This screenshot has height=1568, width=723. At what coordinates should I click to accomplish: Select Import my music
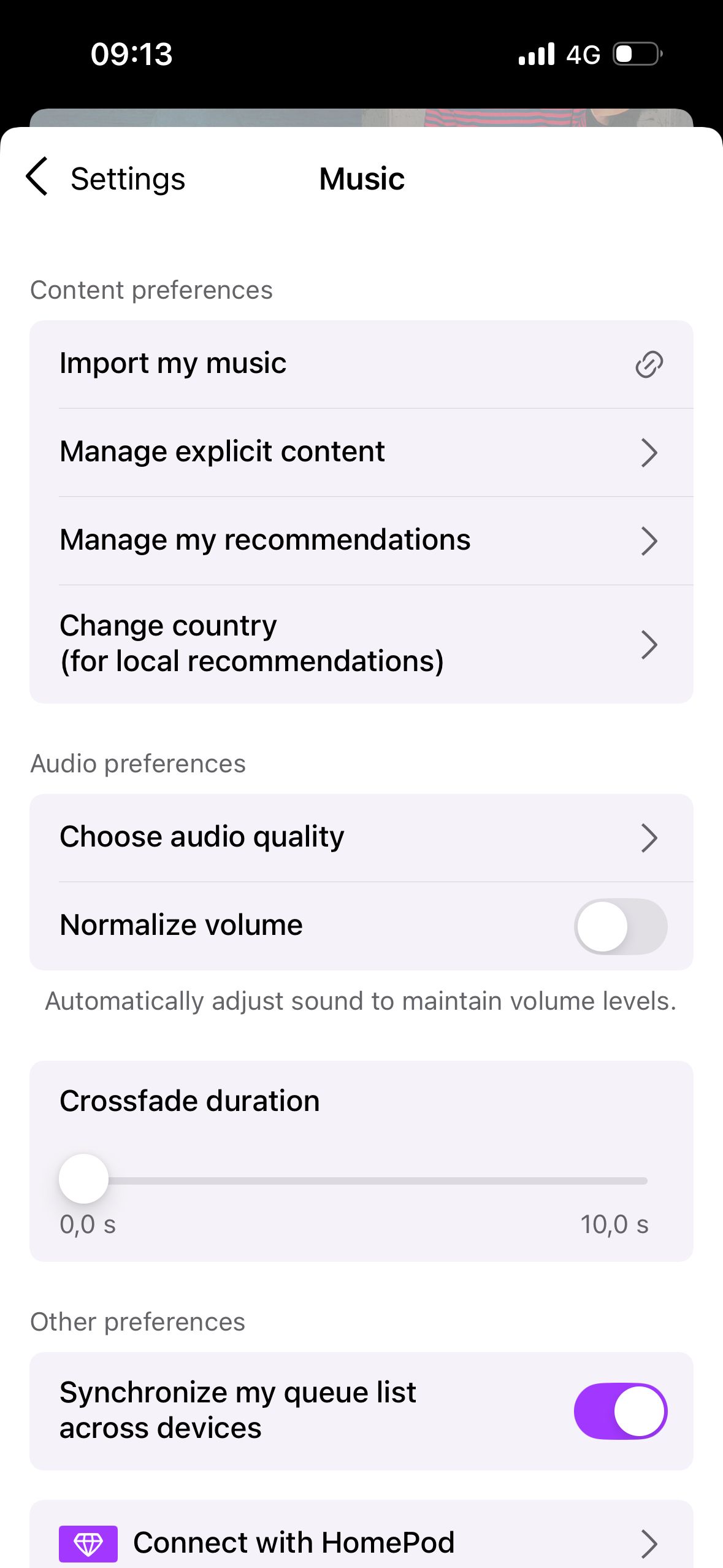point(173,363)
